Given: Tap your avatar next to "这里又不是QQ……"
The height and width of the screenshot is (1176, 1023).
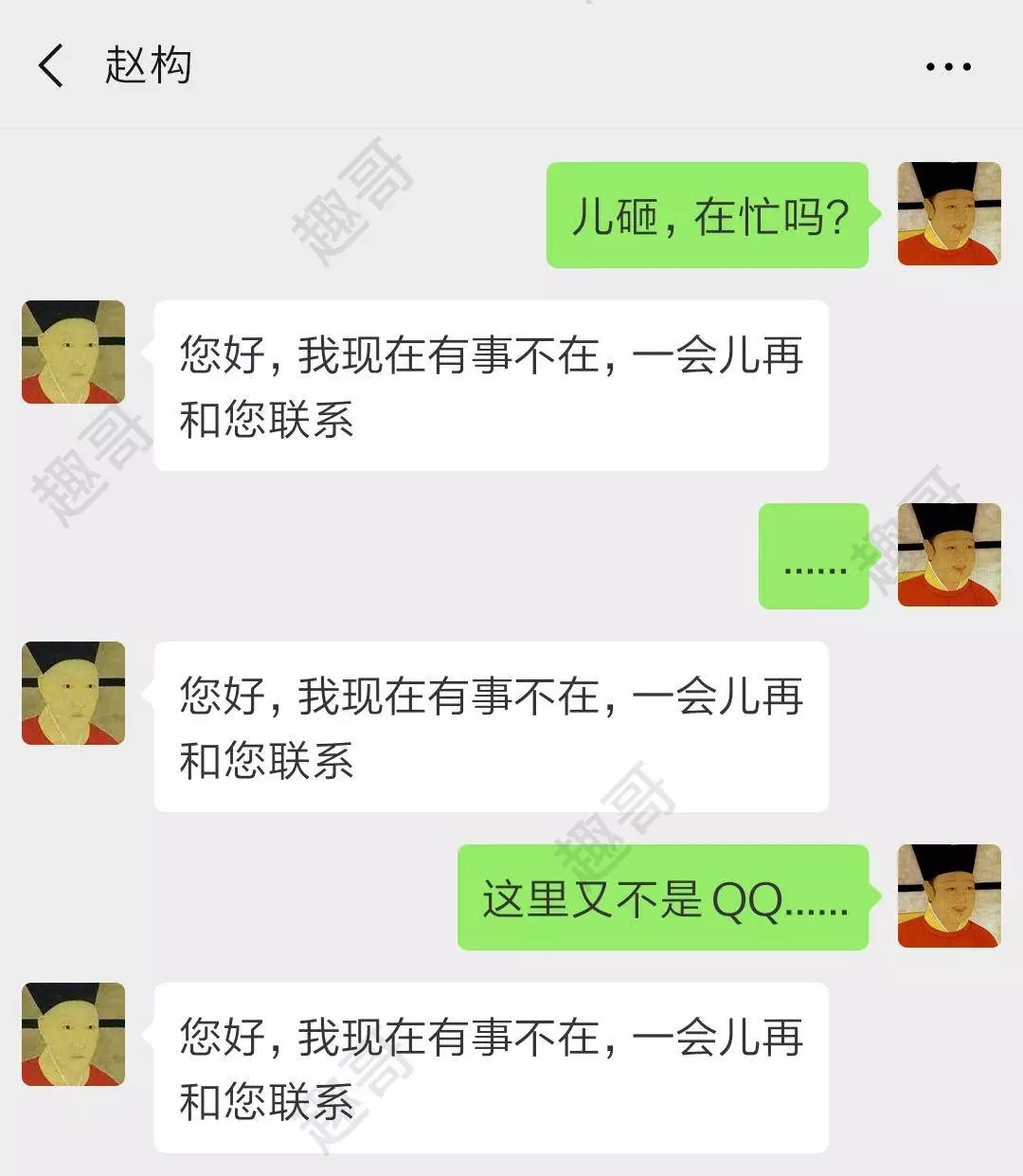Looking at the screenshot, I should tap(952, 896).
